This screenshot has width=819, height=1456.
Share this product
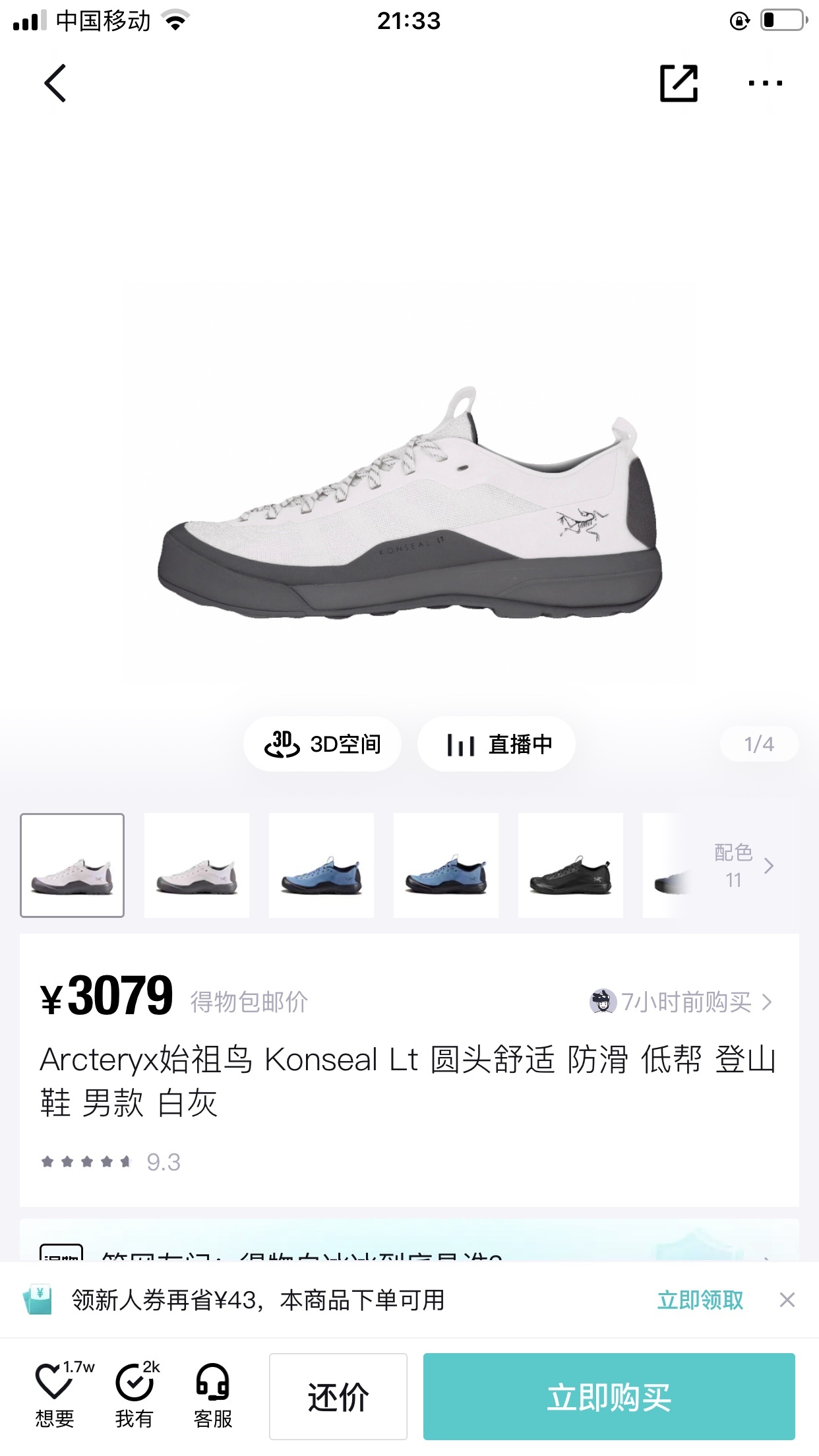click(x=679, y=83)
